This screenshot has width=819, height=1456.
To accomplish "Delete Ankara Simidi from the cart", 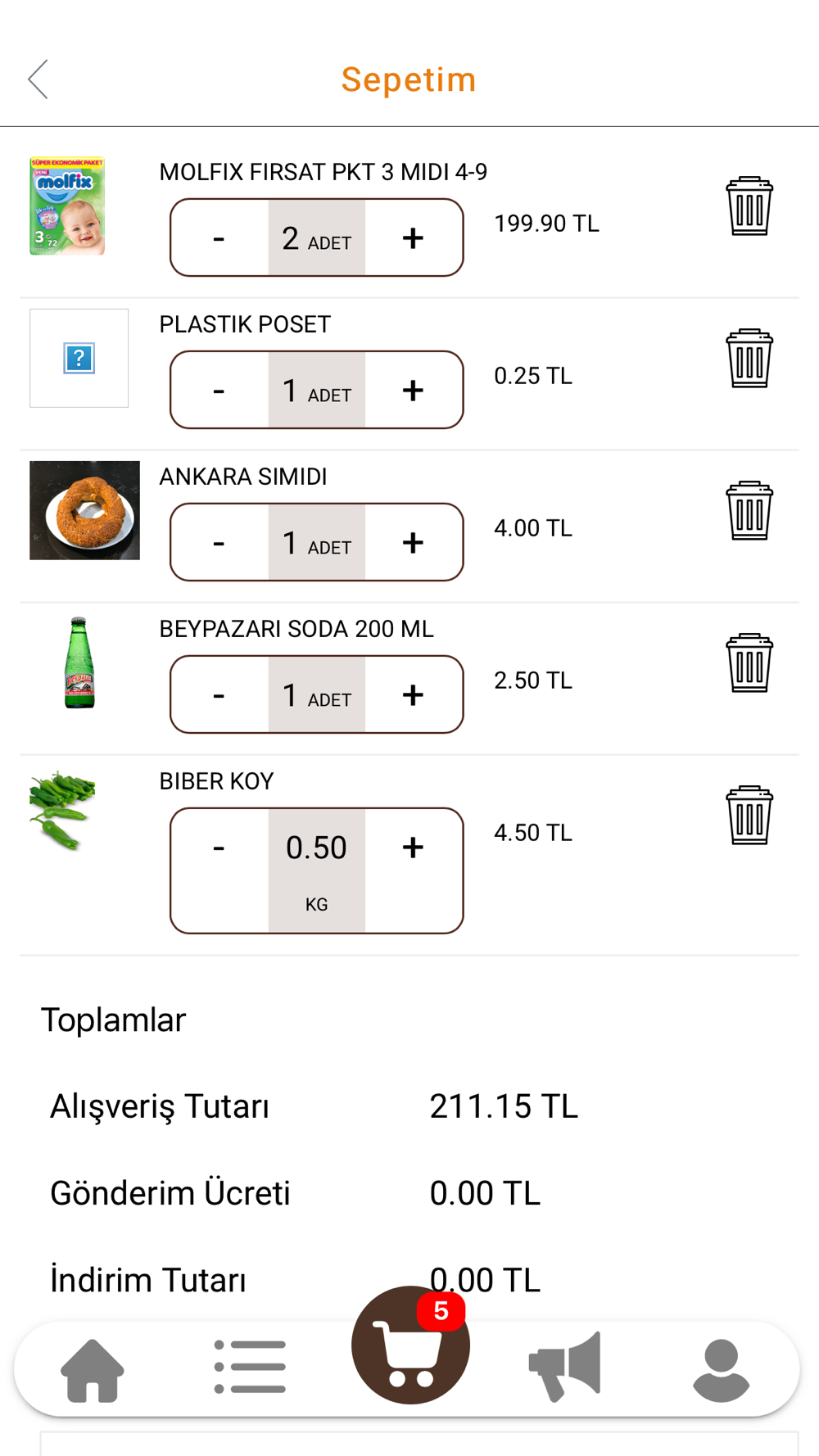I will (749, 511).
